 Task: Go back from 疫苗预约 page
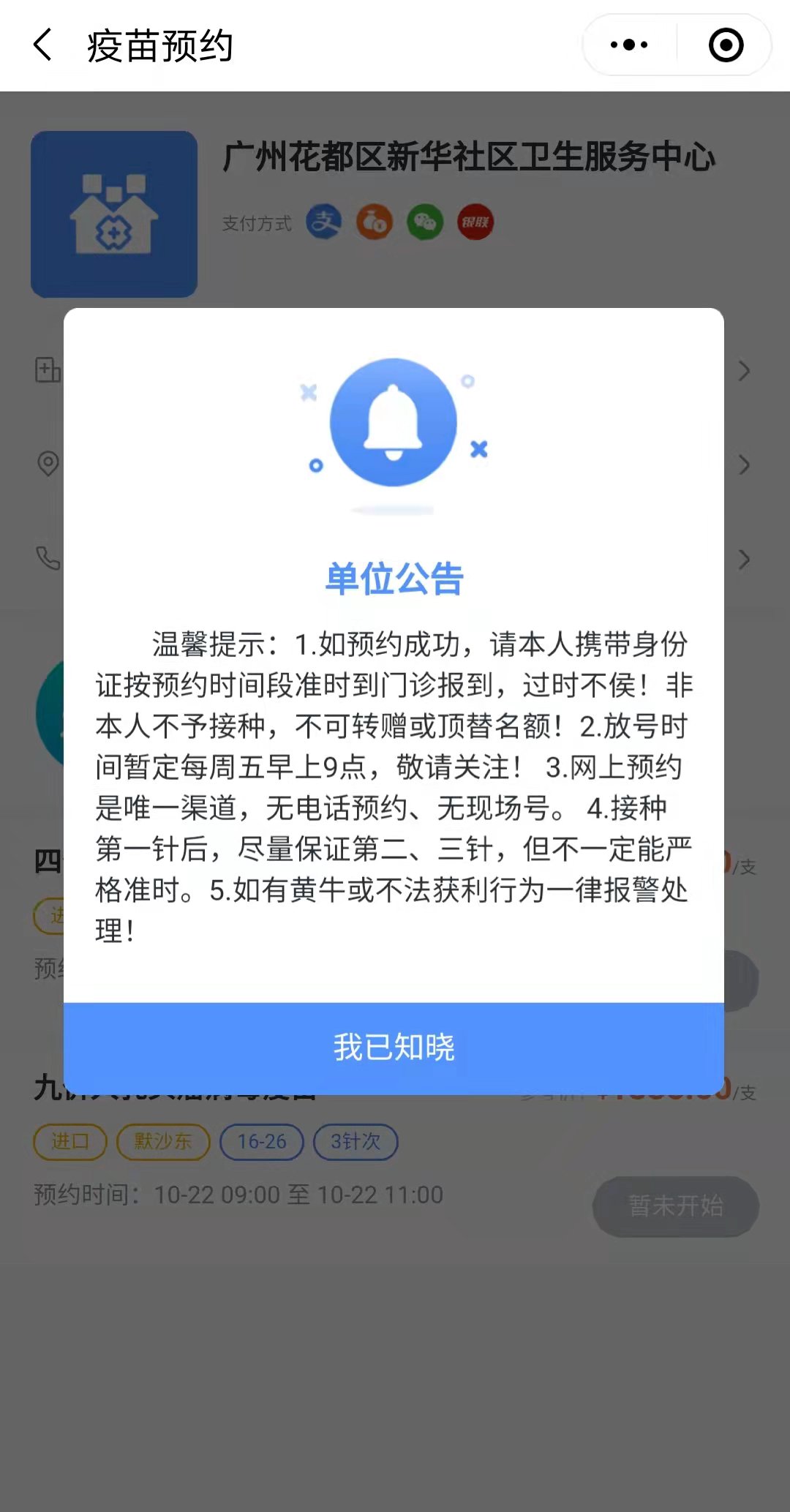tap(44, 45)
